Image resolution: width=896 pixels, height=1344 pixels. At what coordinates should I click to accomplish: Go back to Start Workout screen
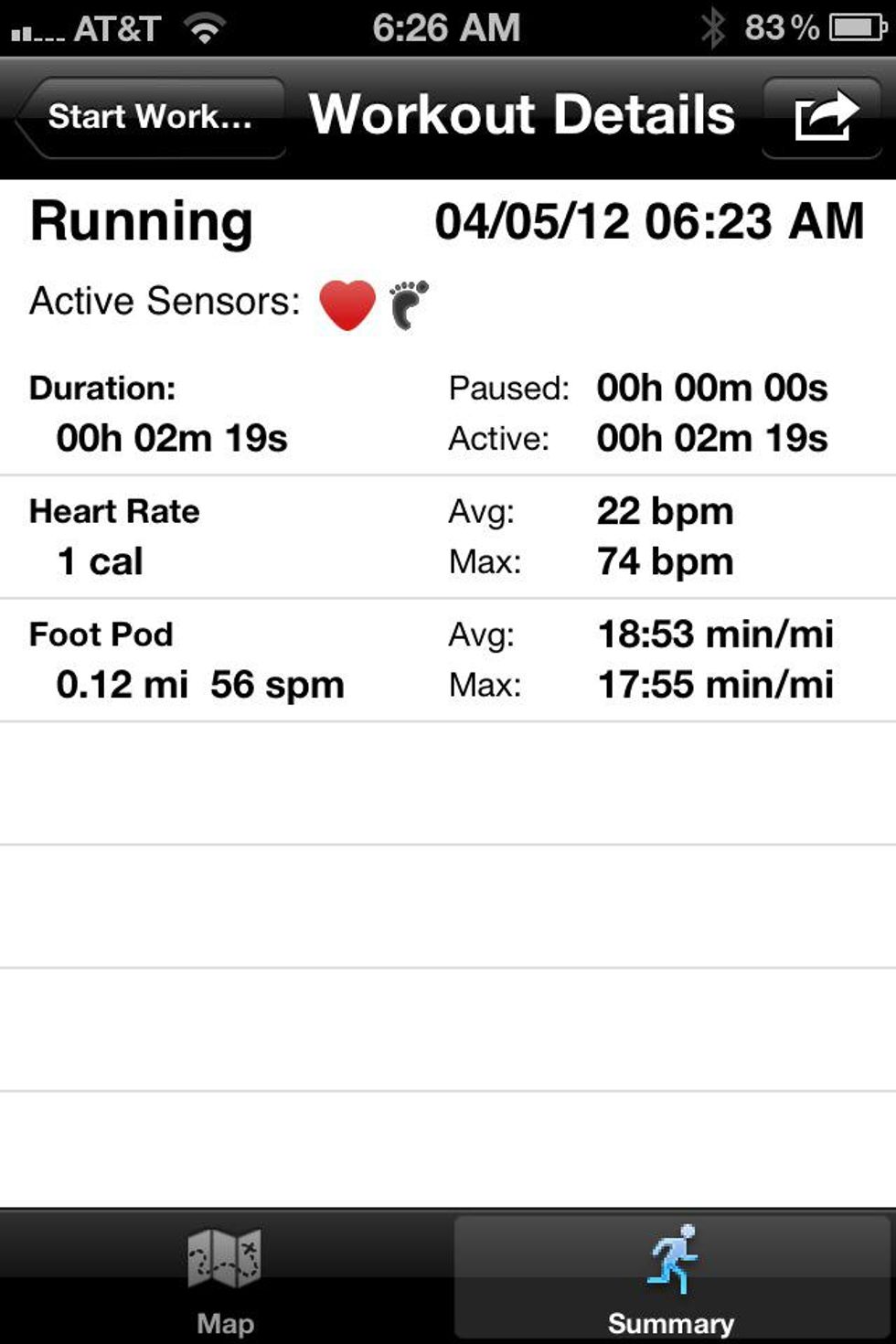click(151, 117)
